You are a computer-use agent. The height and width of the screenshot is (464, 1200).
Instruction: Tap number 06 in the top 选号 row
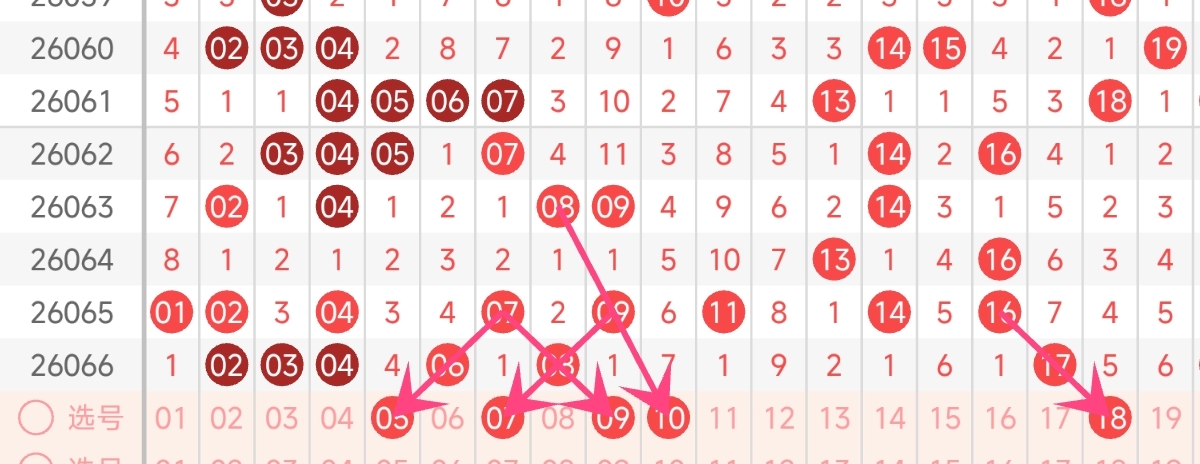pyautogui.click(x=447, y=418)
